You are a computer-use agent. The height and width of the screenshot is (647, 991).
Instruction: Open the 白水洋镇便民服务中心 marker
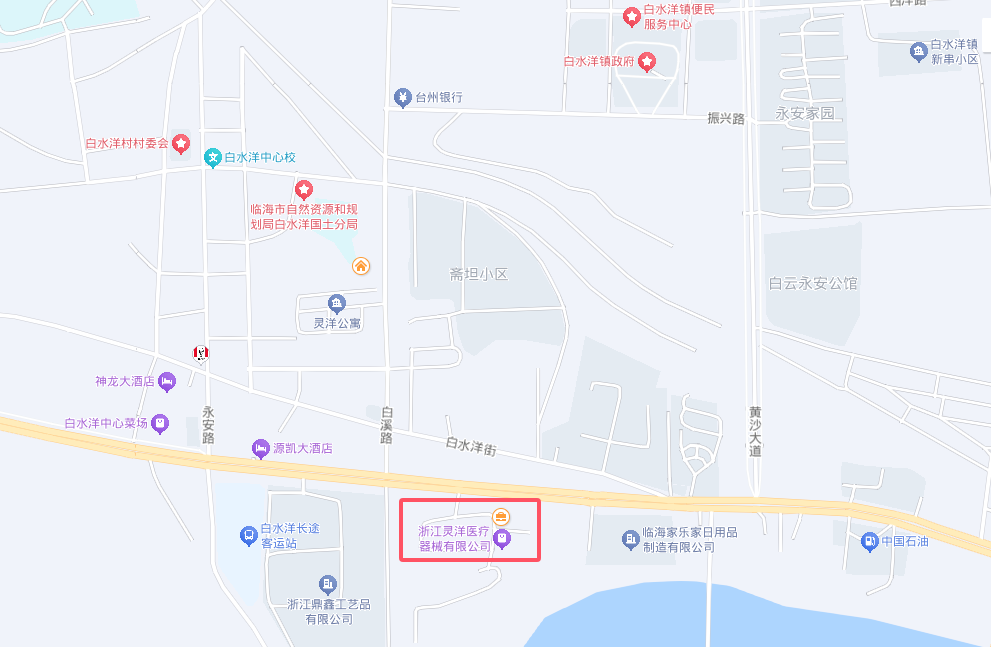point(632,17)
